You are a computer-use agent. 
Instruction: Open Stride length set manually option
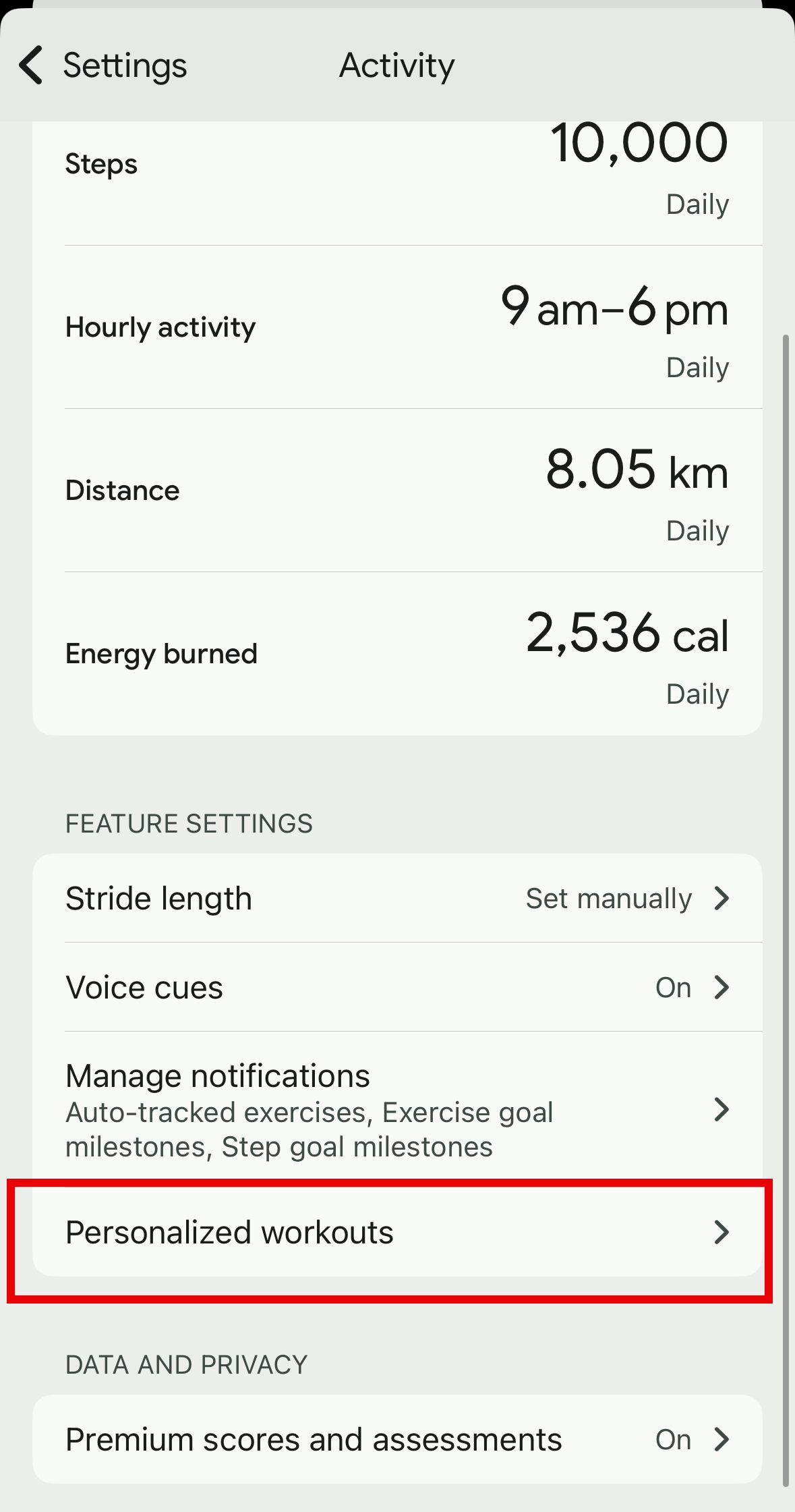(x=608, y=898)
